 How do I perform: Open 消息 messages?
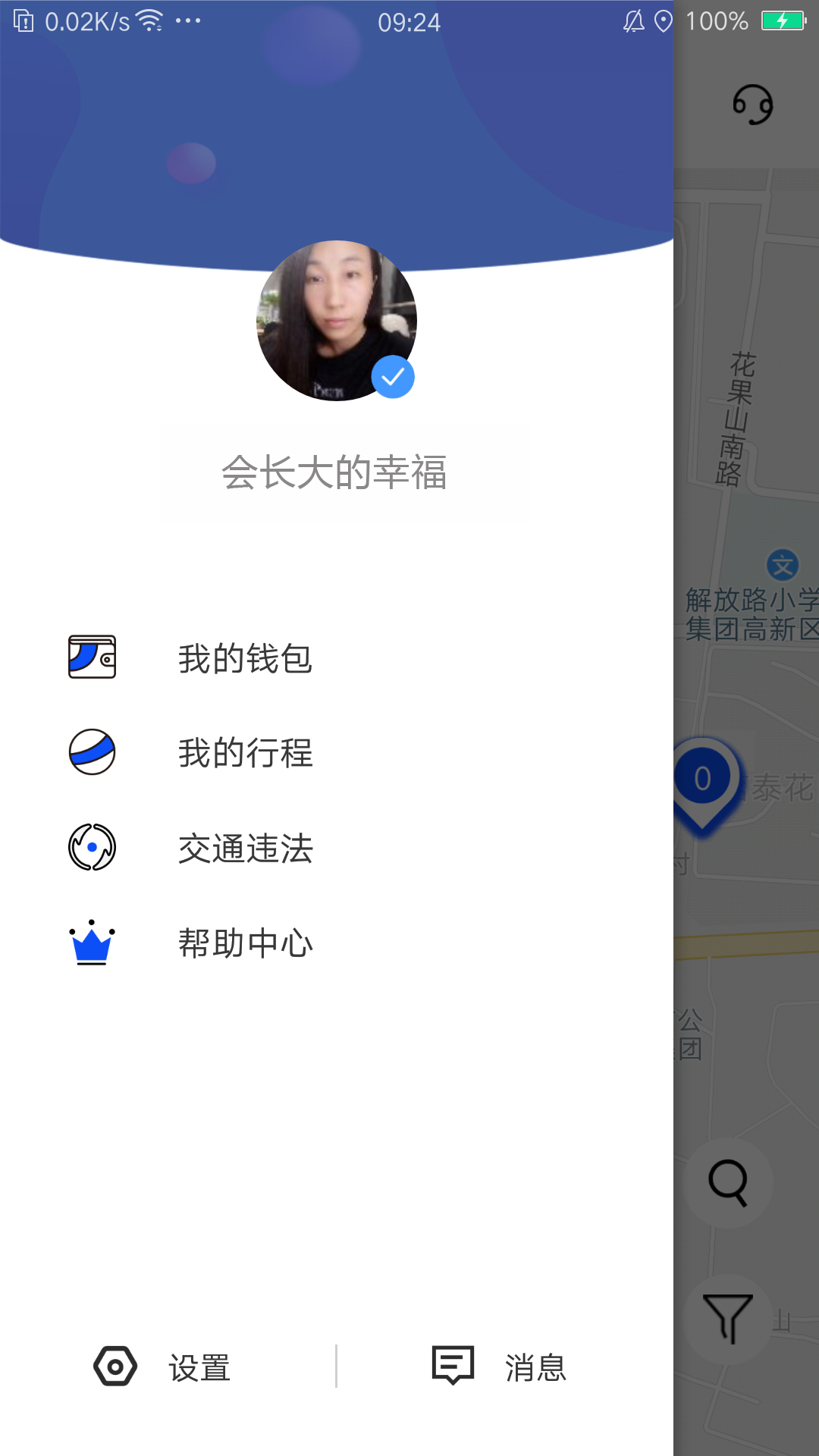click(500, 1367)
